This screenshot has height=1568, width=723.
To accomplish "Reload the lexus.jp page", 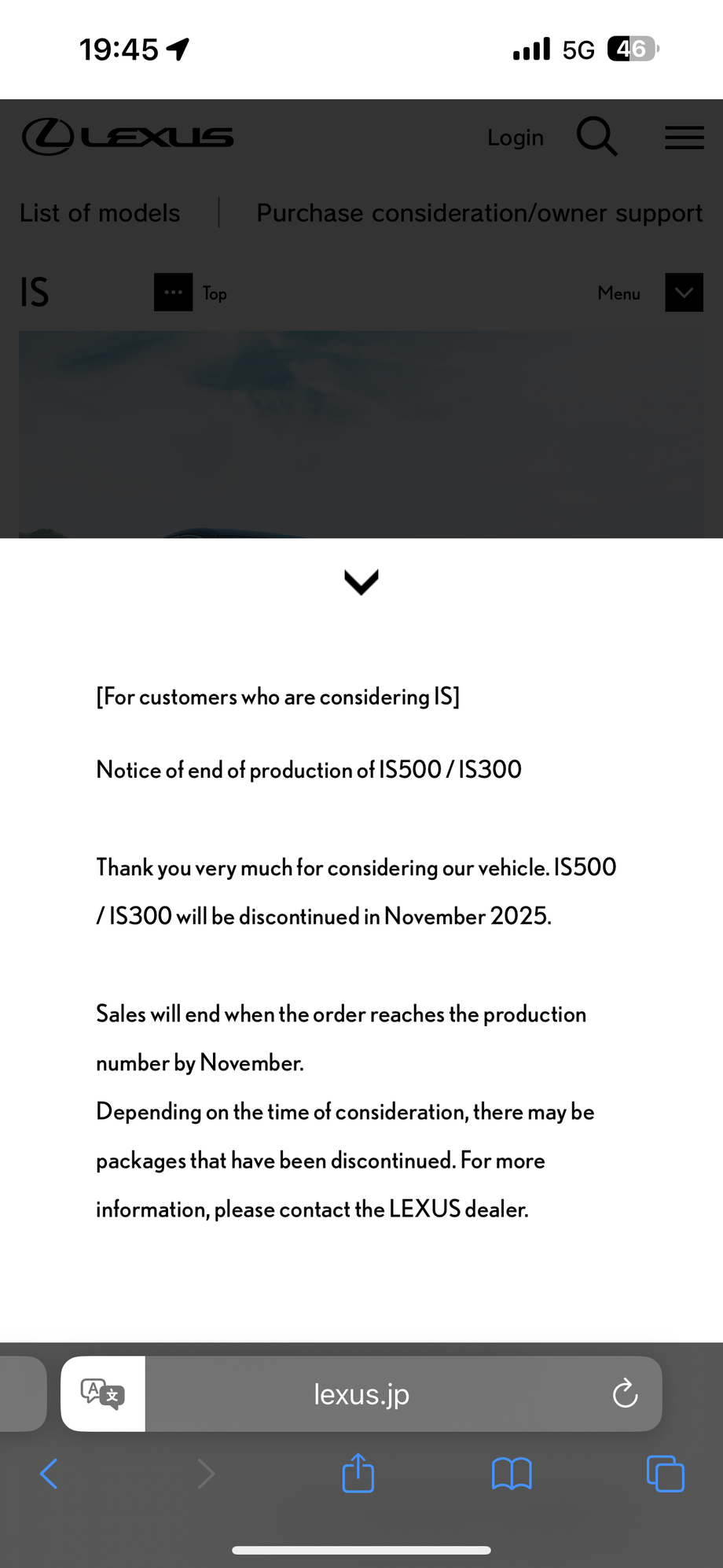I will pos(624,1393).
